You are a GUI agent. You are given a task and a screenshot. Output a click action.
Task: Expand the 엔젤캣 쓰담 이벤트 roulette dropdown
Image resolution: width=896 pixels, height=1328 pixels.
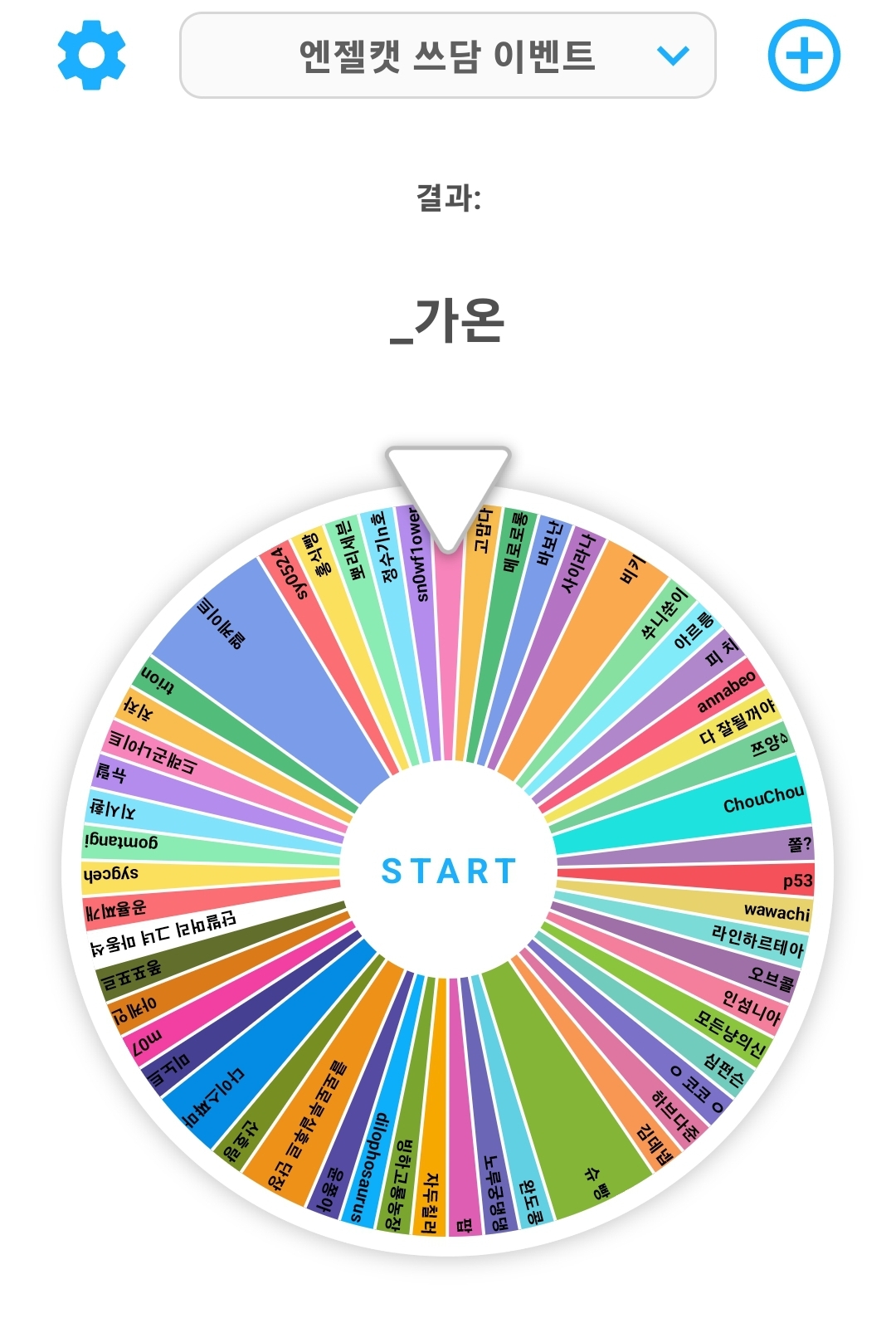coord(447,56)
